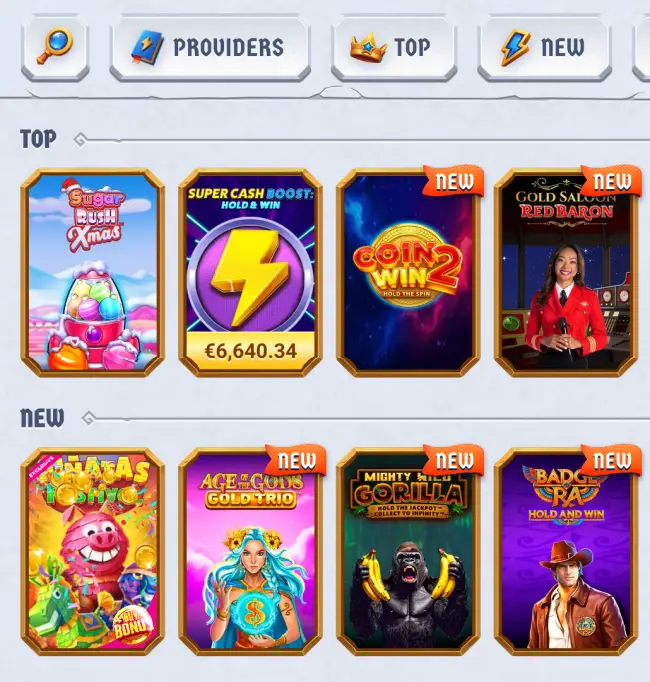The width and height of the screenshot is (650, 682).
Task: Select the Top category chip
Action: (x=393, y=47)
